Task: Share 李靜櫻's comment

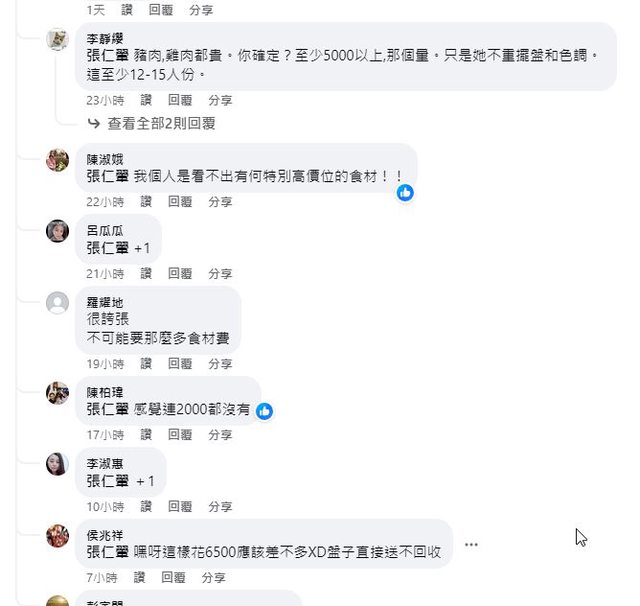Action: click(x=220, y=100)
